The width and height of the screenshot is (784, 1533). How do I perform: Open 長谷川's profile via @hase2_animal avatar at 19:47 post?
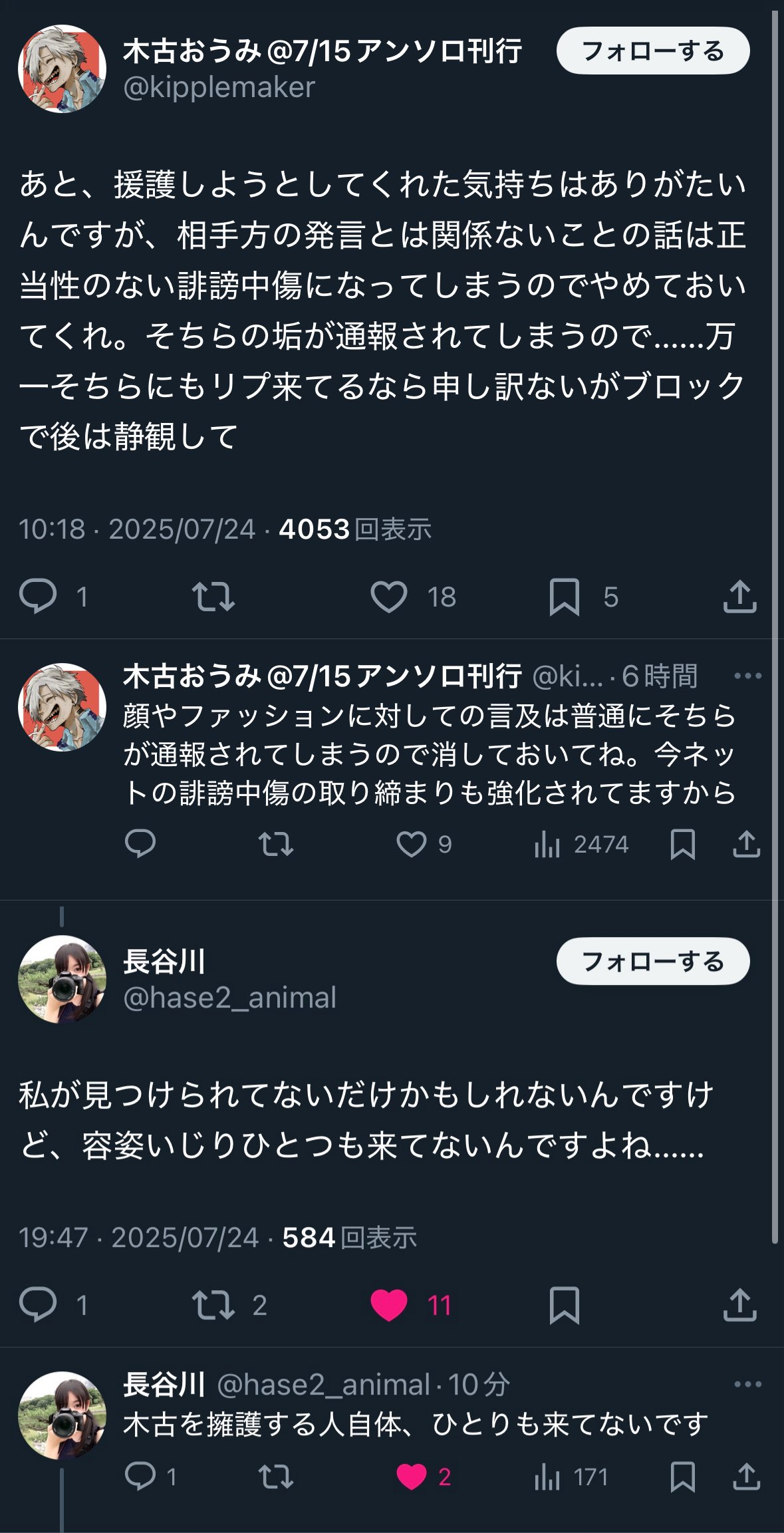(62, 979)
